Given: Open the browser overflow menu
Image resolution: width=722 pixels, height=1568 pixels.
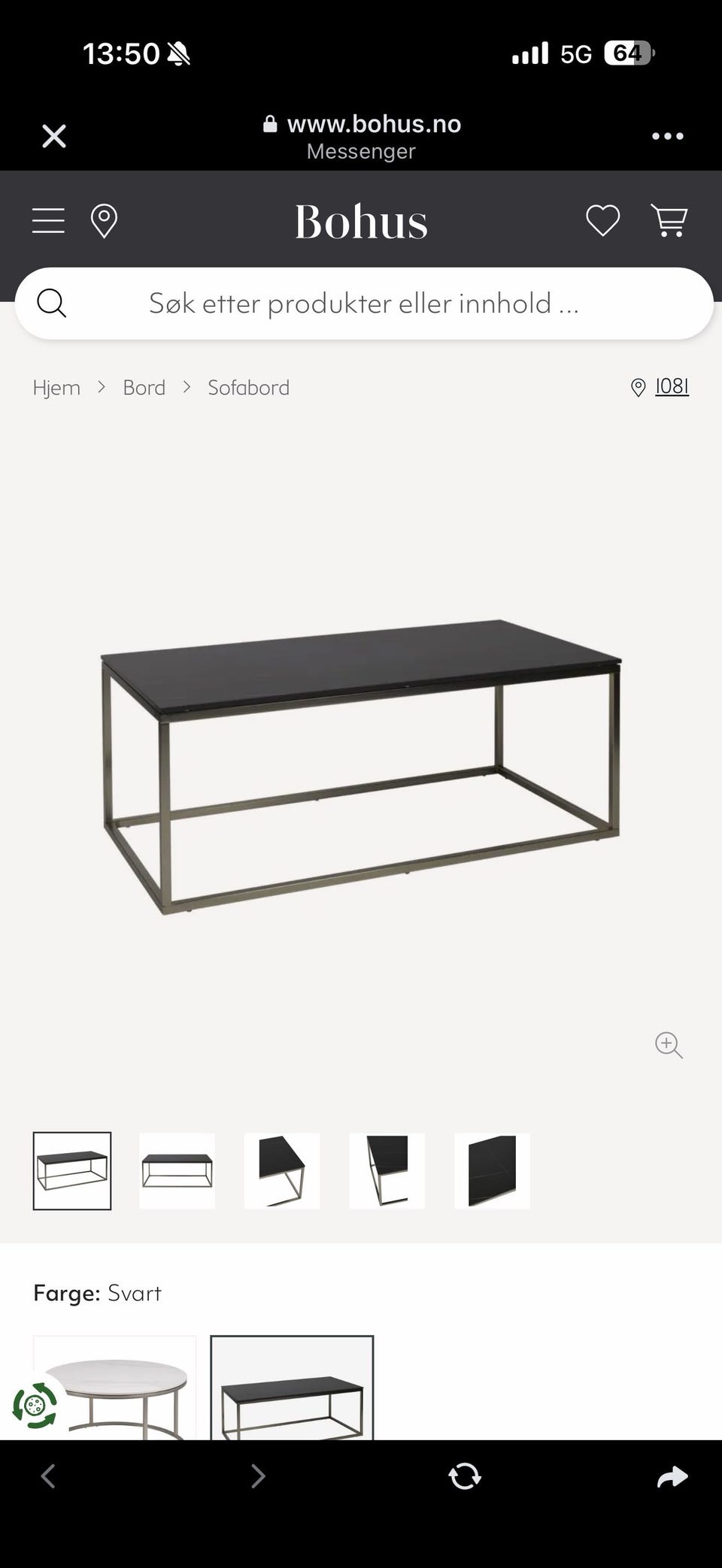Looking at the screenshot, I should click(x=667, y=136).
